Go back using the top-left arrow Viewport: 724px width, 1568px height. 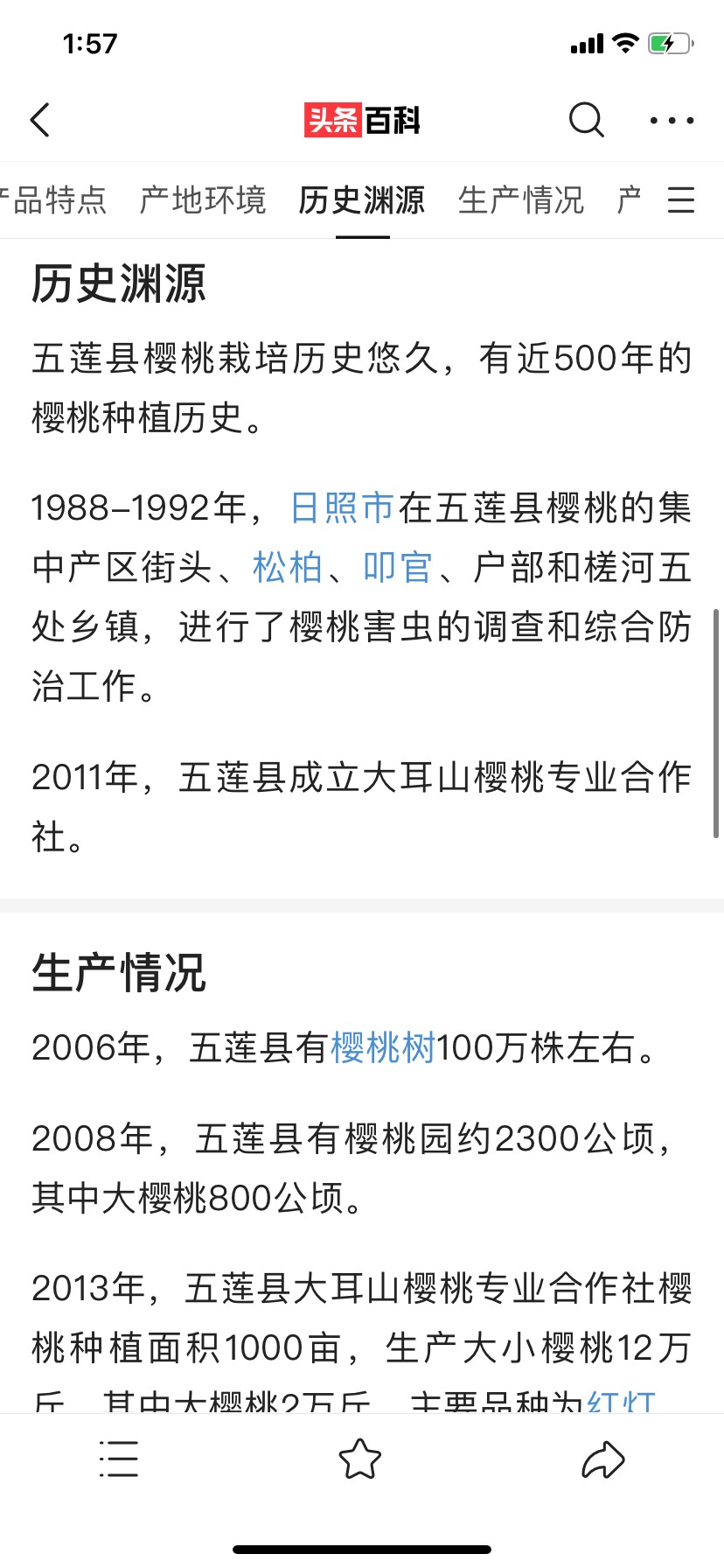point(40,120)
